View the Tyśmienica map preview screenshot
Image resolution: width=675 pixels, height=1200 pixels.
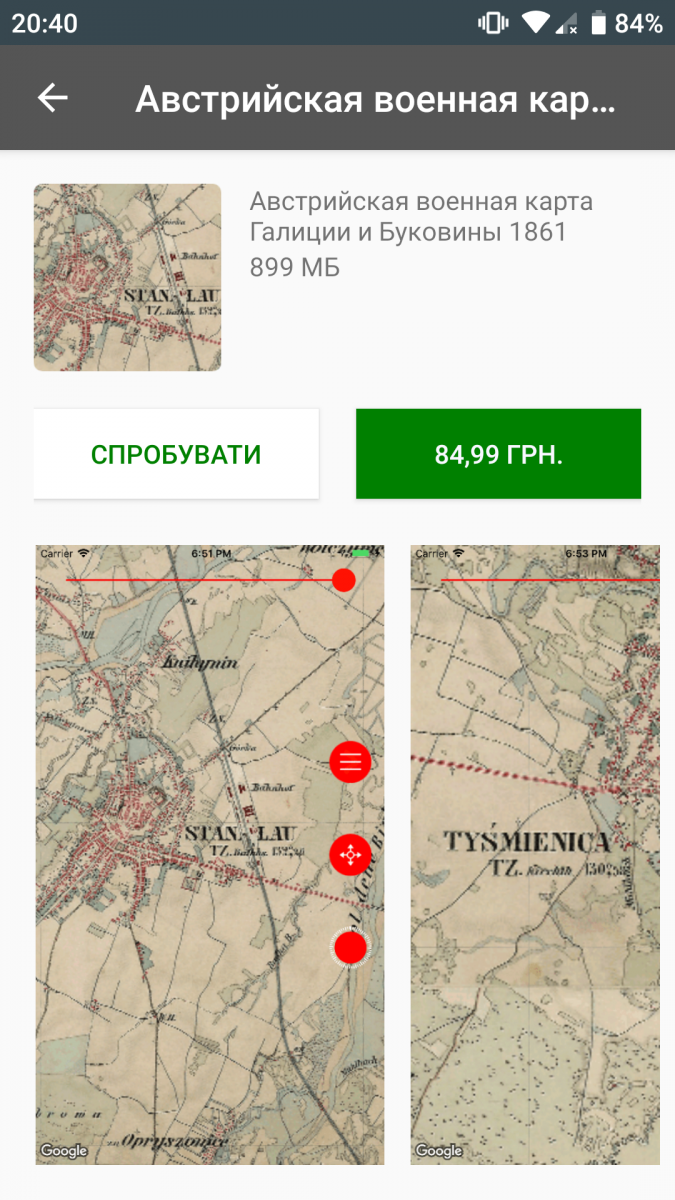pyautogui.click(x=535, y=854)
